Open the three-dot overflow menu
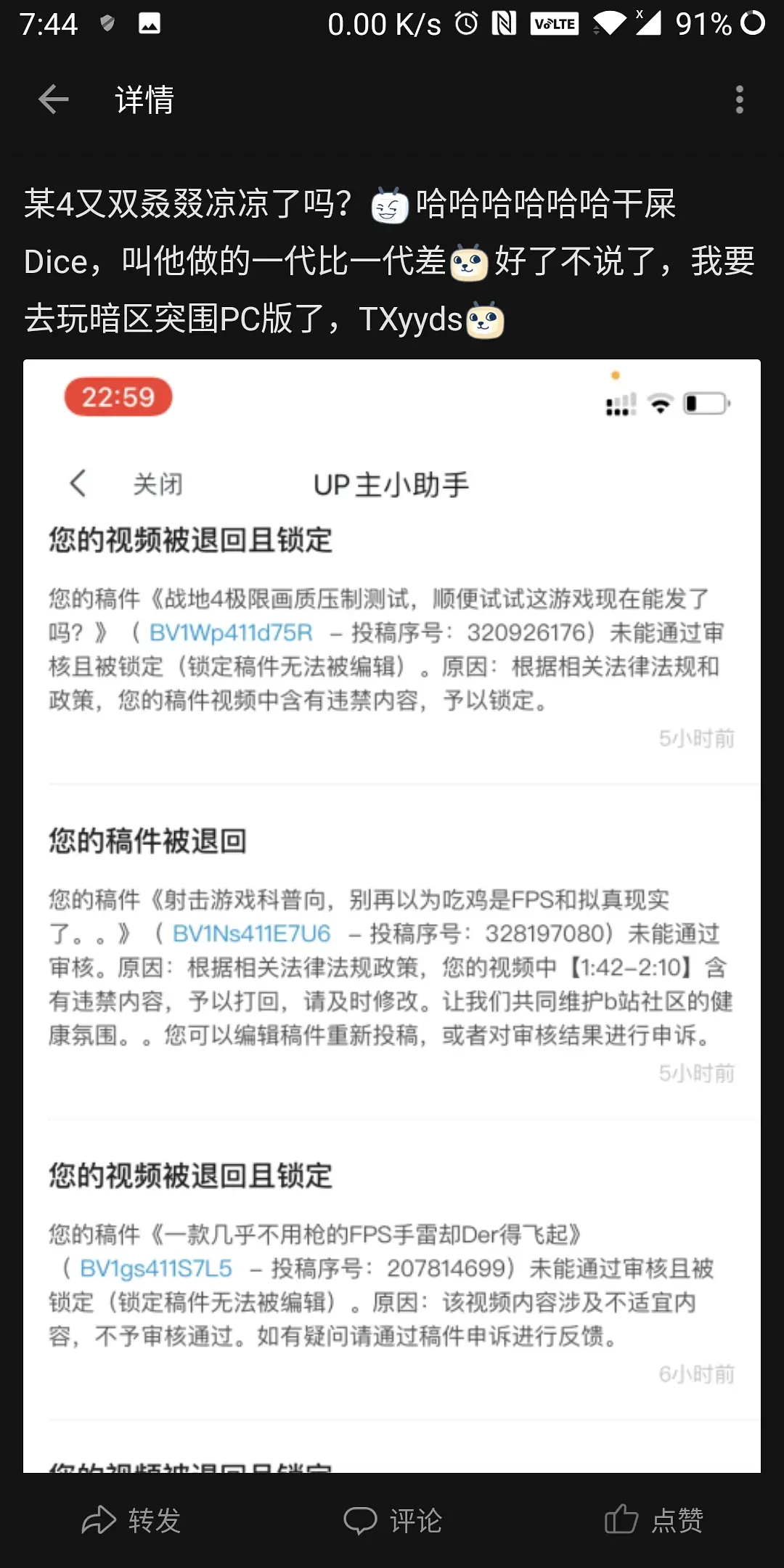 [739, 99]
